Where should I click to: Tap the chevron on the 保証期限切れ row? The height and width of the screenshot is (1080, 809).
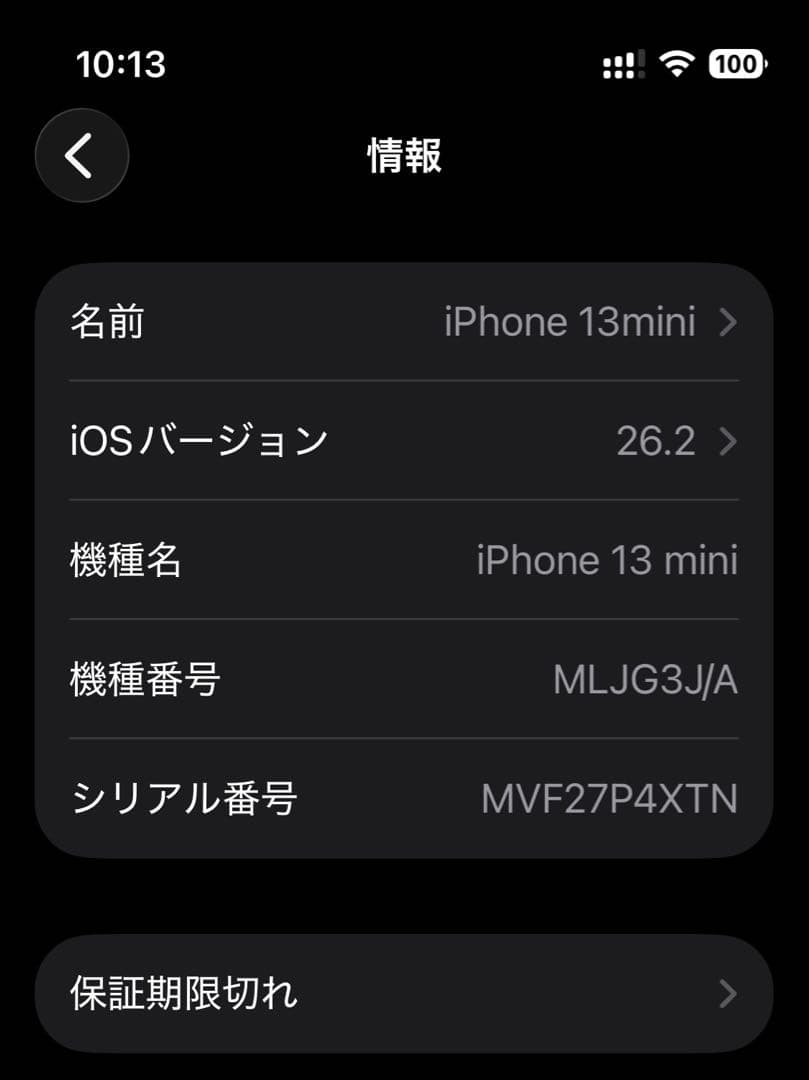coord(728,994)
